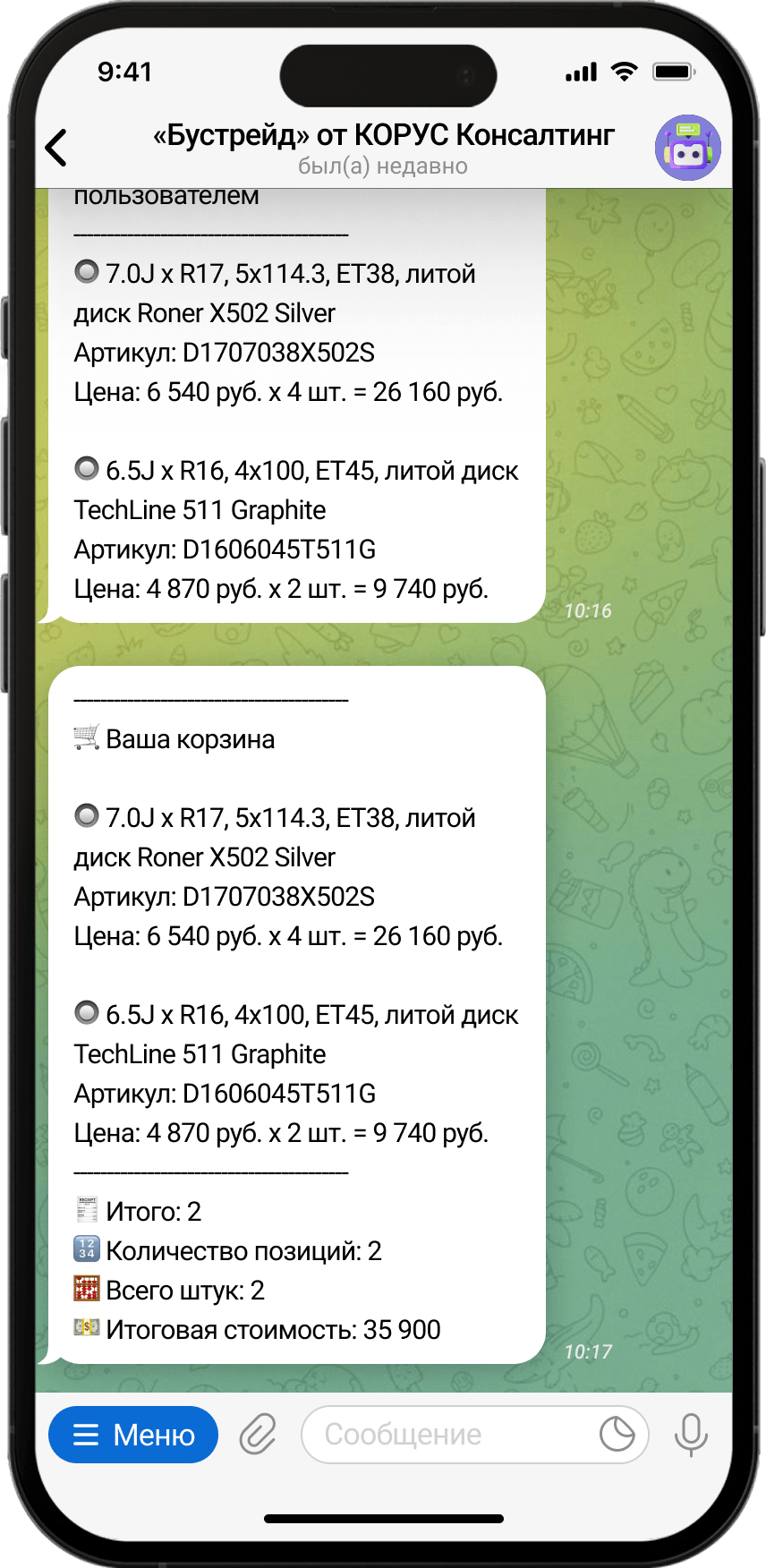Viewport: 766px width, 1568px height.
Task: Focus the Сообщение text field
Action: pos(447,1435)
